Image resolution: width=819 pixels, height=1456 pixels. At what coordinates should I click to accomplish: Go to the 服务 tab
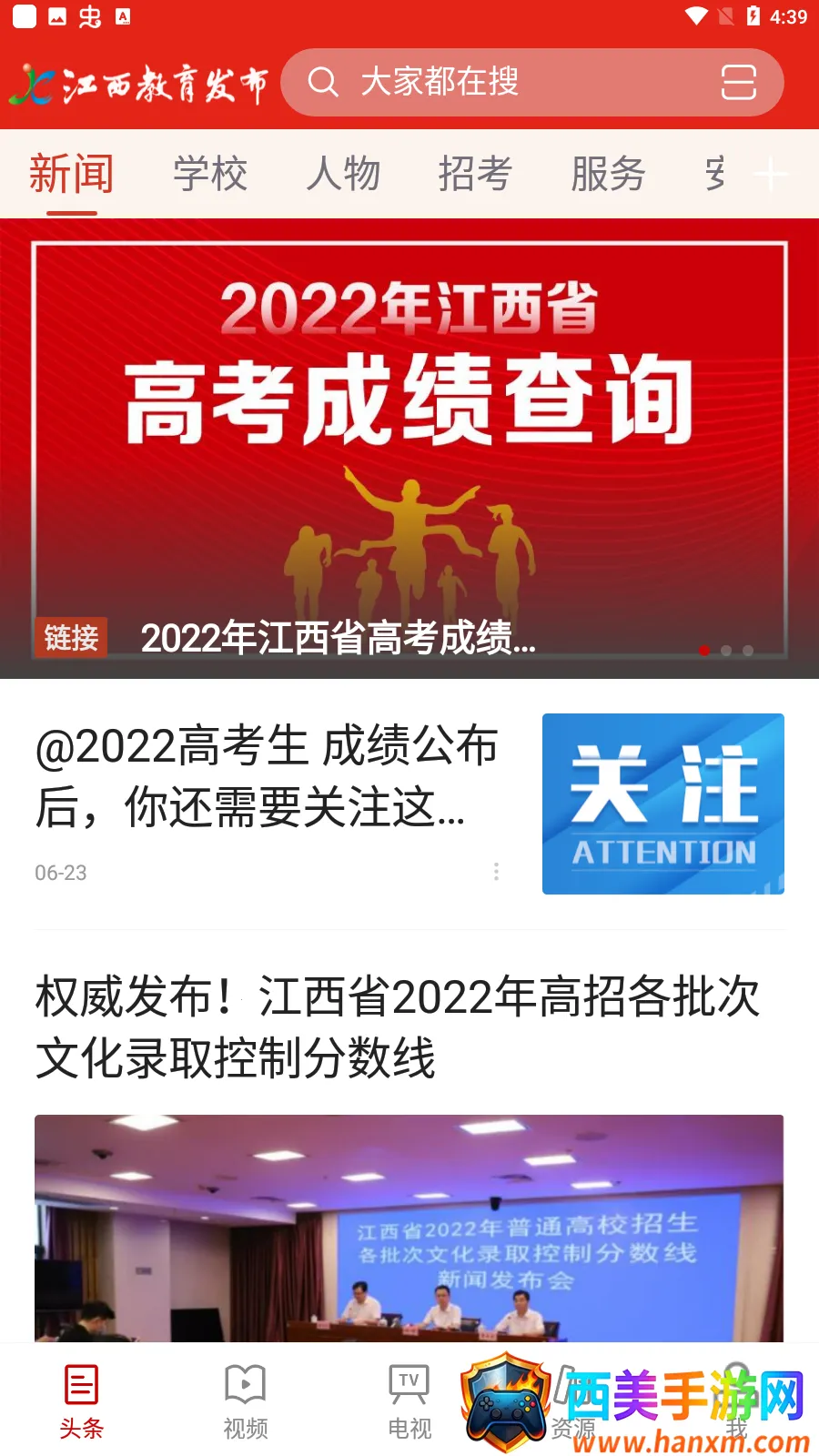point(608,173)
